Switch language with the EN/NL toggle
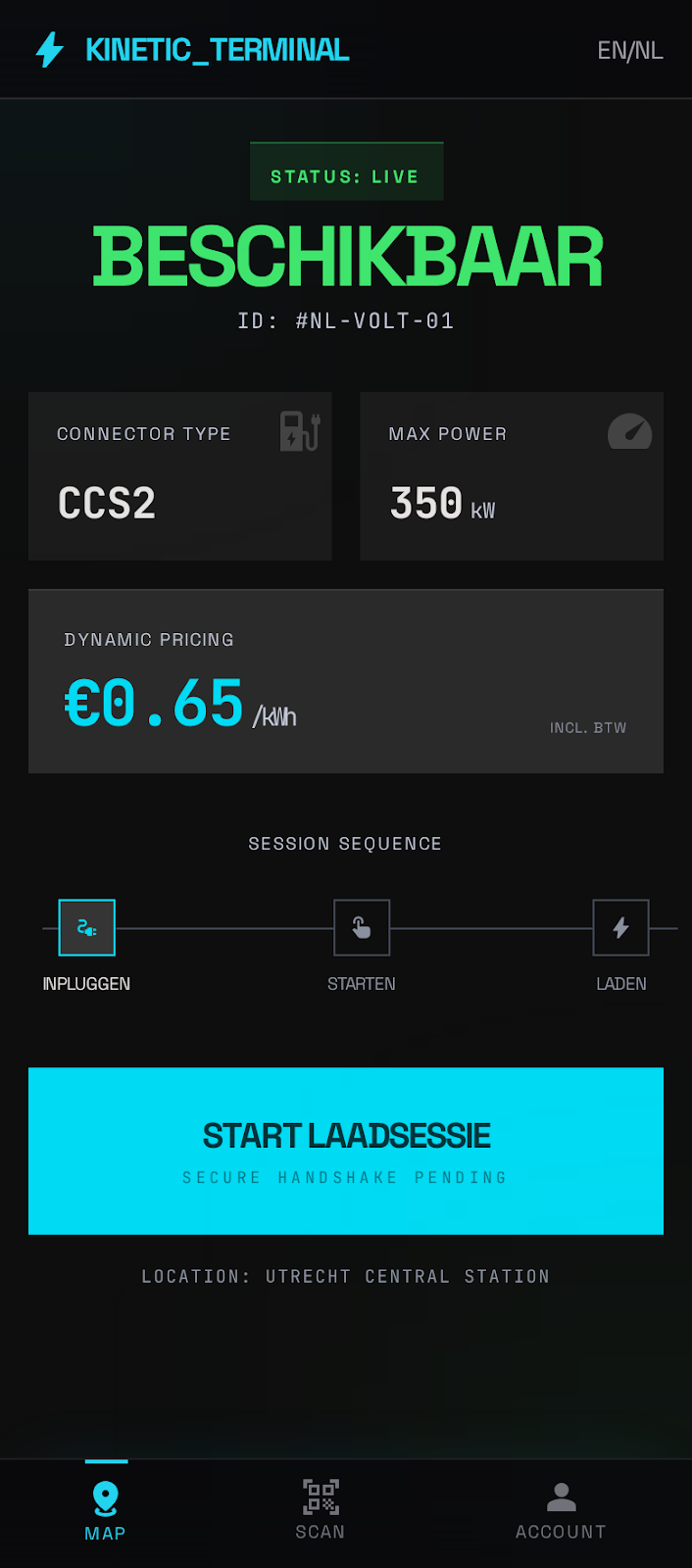 point(629,50)
